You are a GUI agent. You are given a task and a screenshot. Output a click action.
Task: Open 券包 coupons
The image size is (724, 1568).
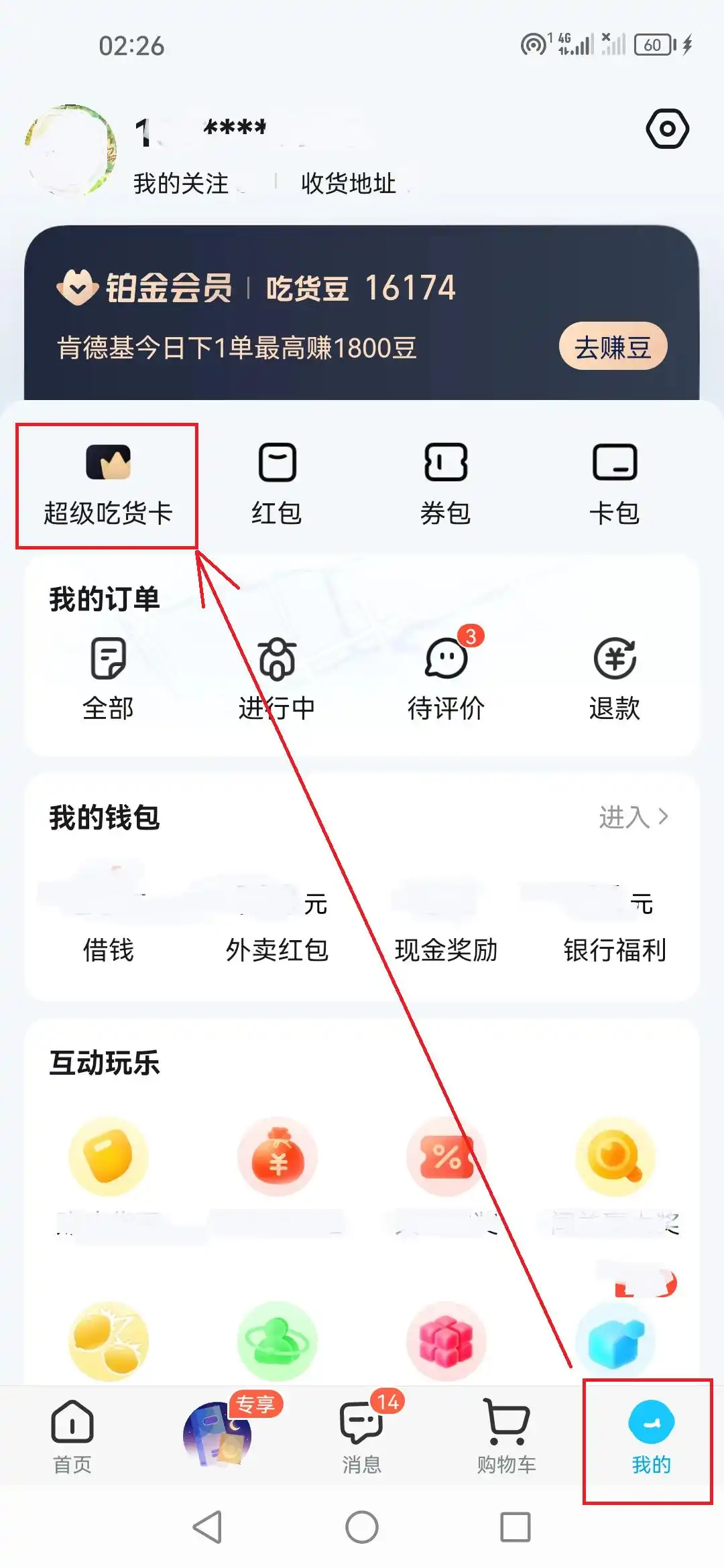coord(446,484)
